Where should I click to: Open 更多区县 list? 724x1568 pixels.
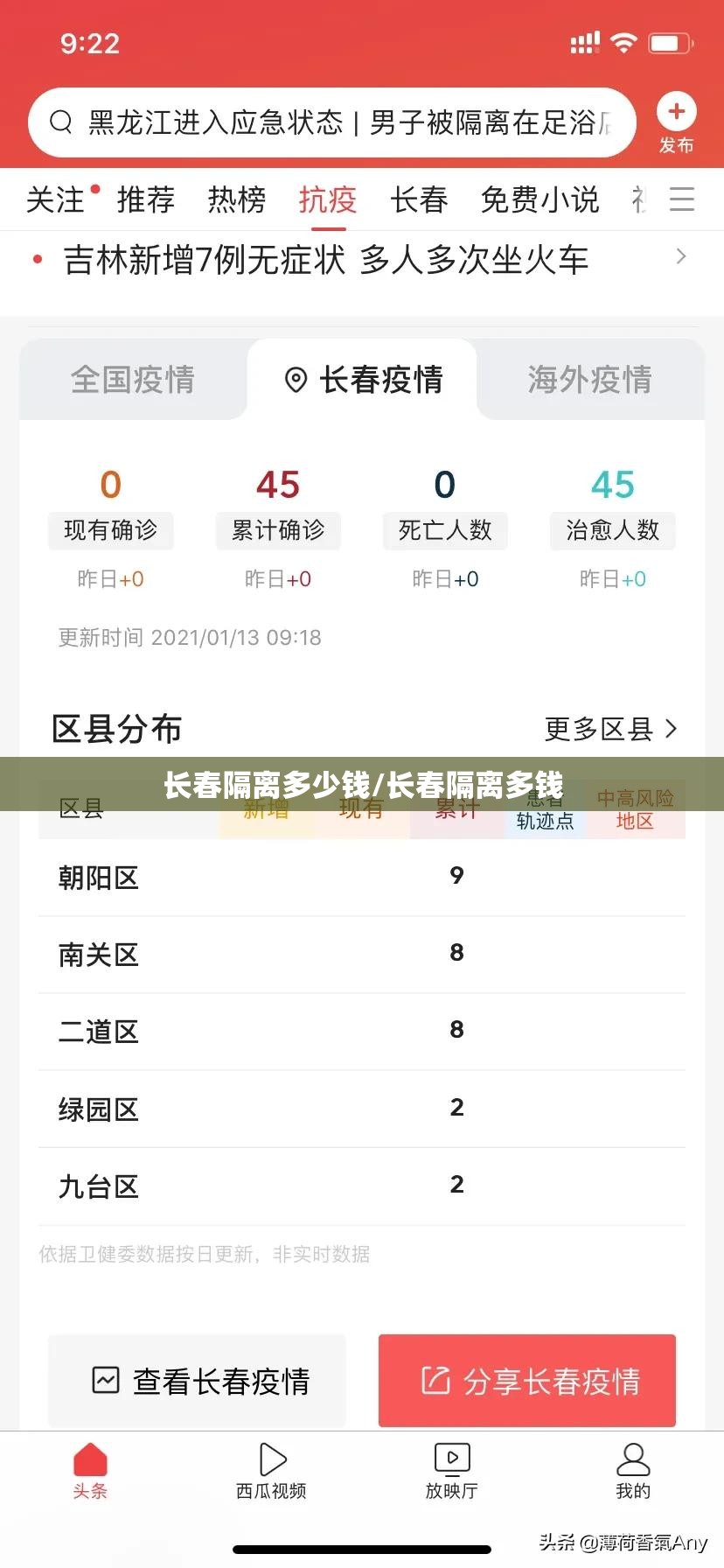click(x=610, y=729)
